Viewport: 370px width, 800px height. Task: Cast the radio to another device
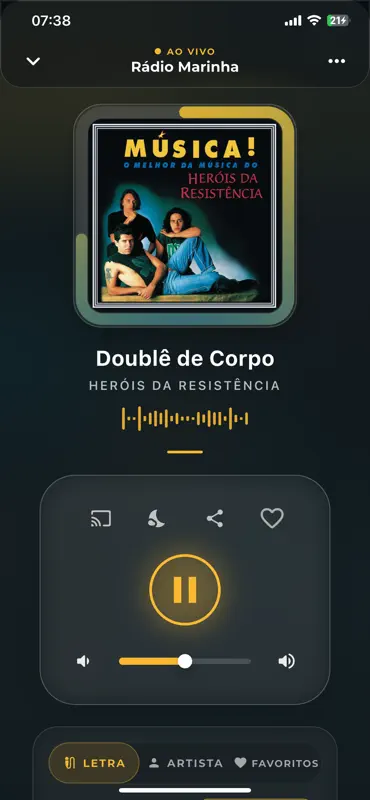pyautogui.click(x=101, y=519)
